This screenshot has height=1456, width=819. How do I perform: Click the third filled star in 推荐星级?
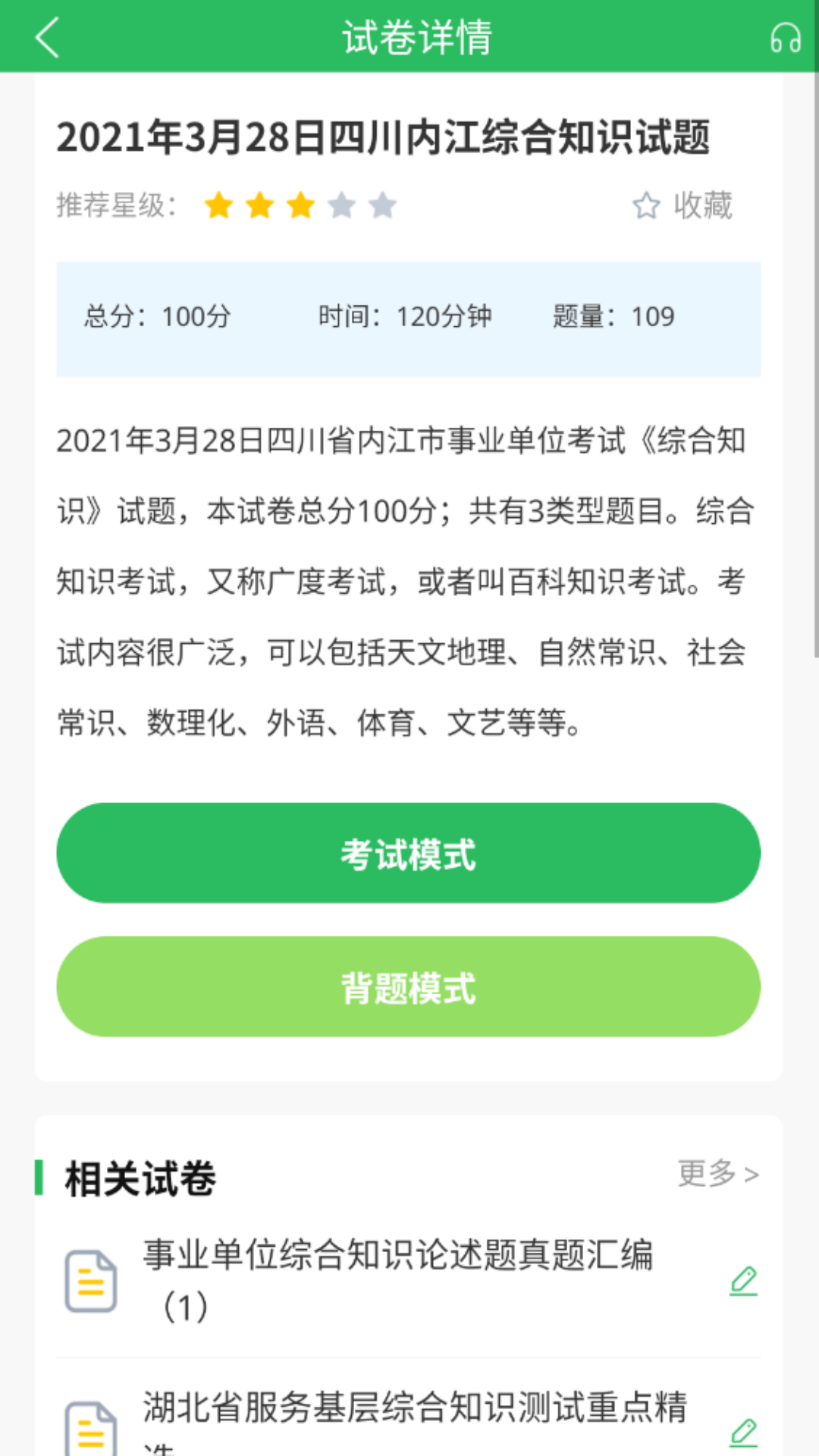pyautogui.click(x=300, y=205)
